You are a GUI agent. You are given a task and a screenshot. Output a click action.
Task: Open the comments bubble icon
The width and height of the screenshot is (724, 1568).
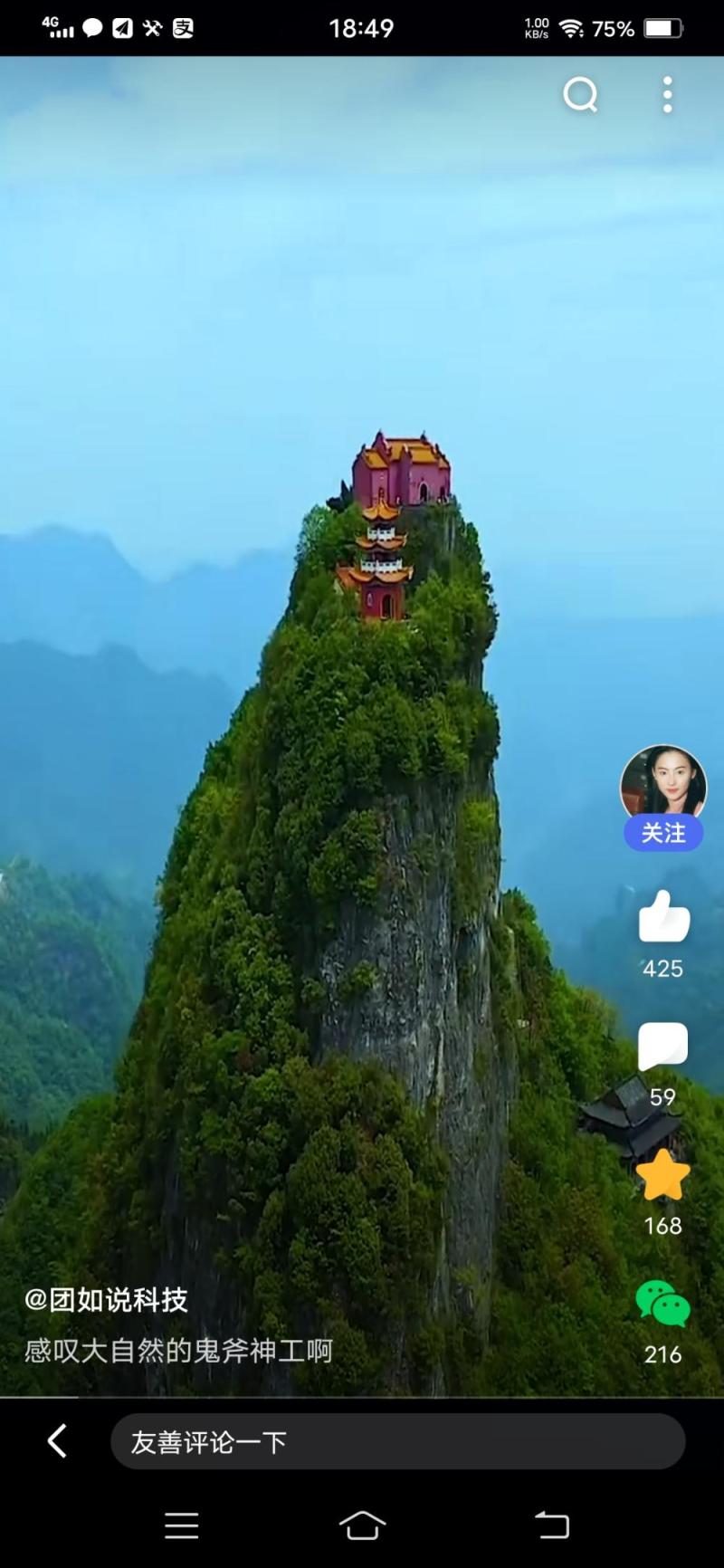(x=662, y=1048)
